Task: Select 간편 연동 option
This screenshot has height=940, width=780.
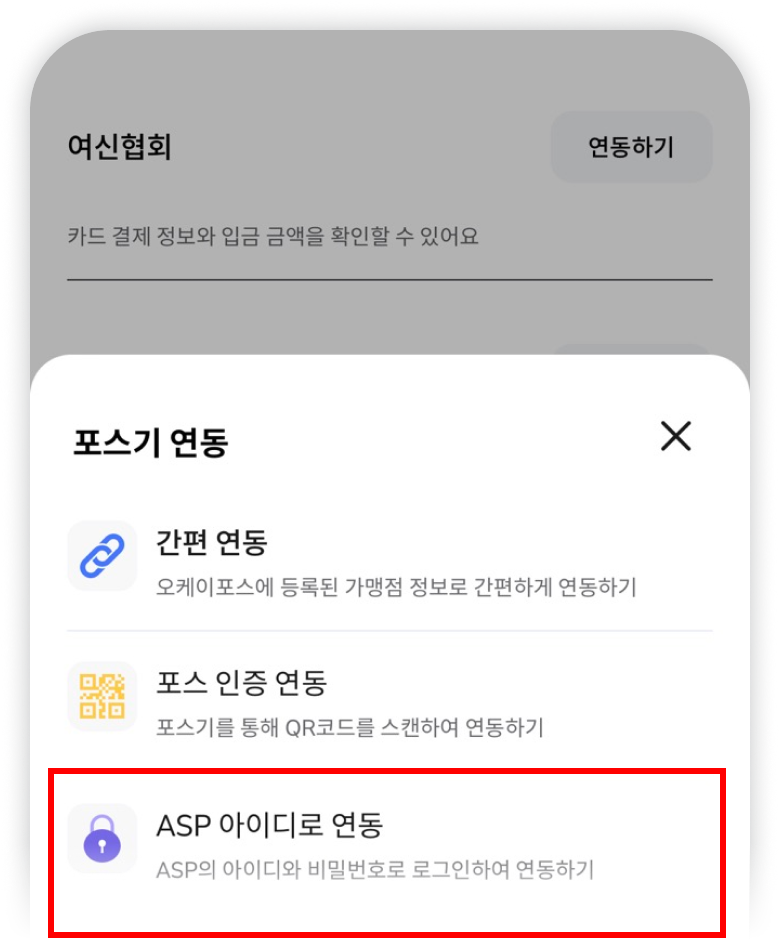Action: [388, 562]
